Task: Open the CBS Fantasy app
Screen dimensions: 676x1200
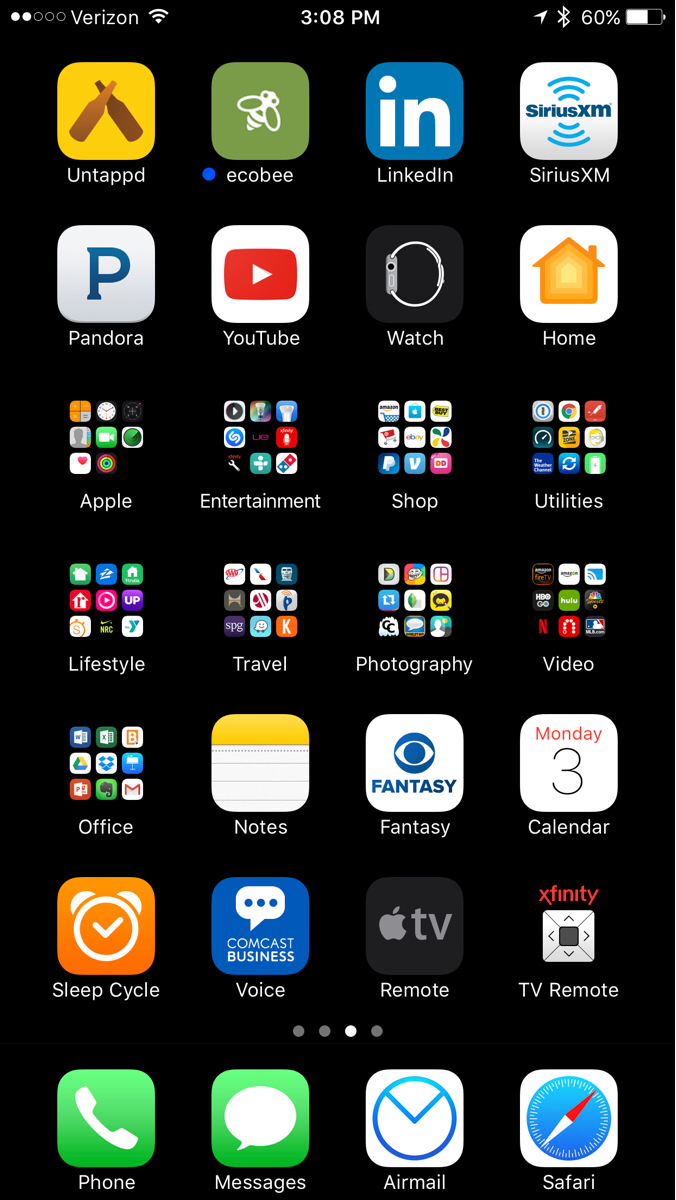Action: pos(414,763)
